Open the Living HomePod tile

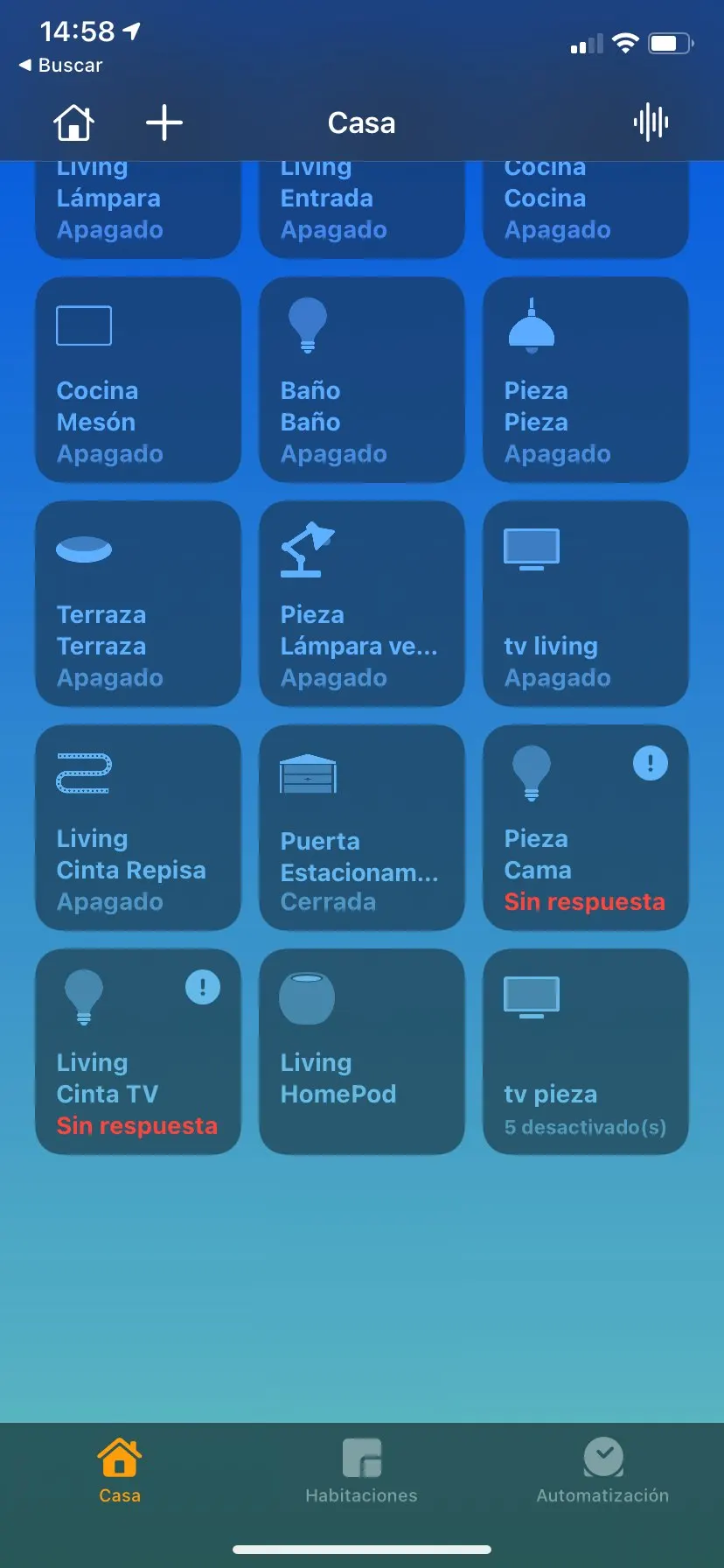coord(362,1052)
